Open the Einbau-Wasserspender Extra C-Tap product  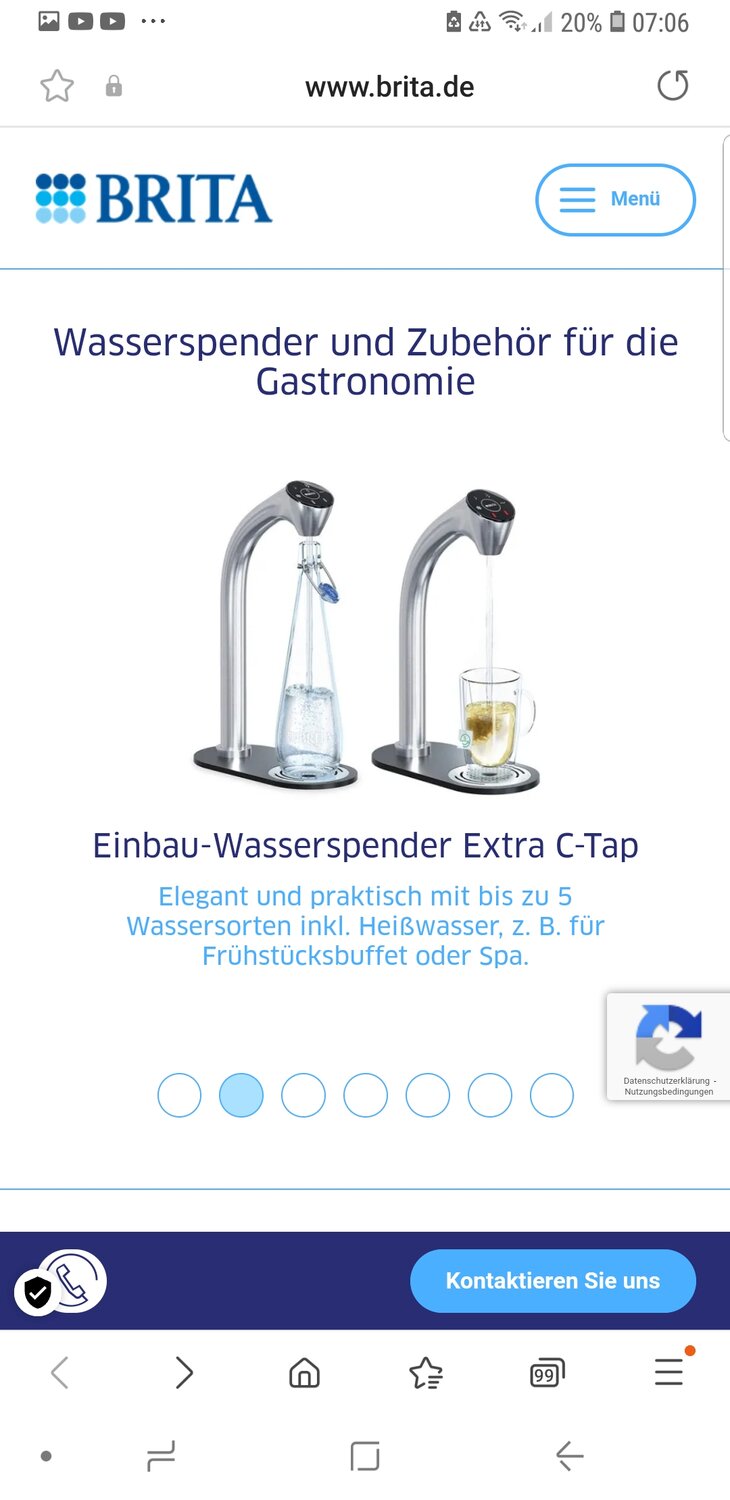[365, 846]
